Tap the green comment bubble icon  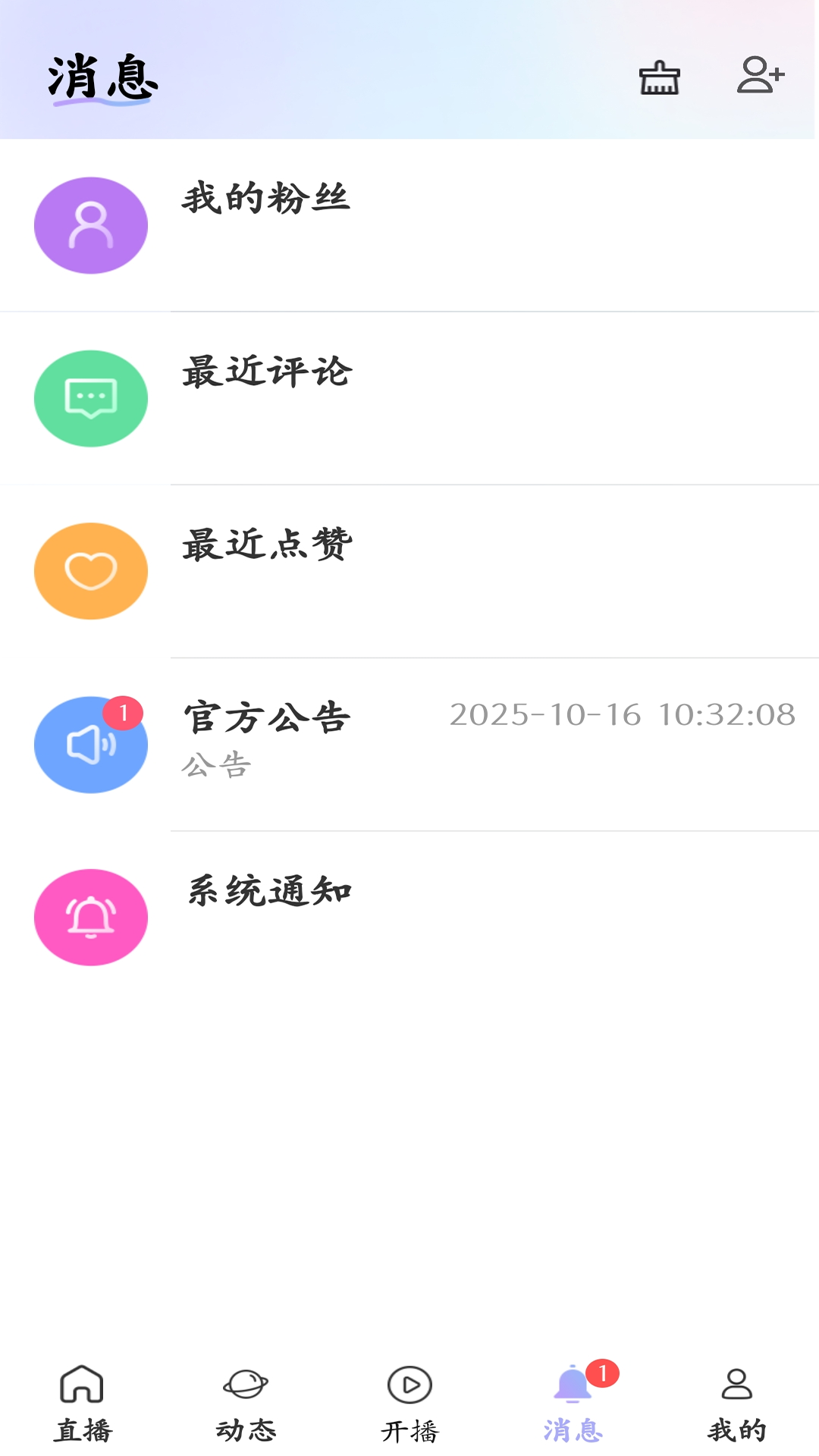click(x=91, y=397)
